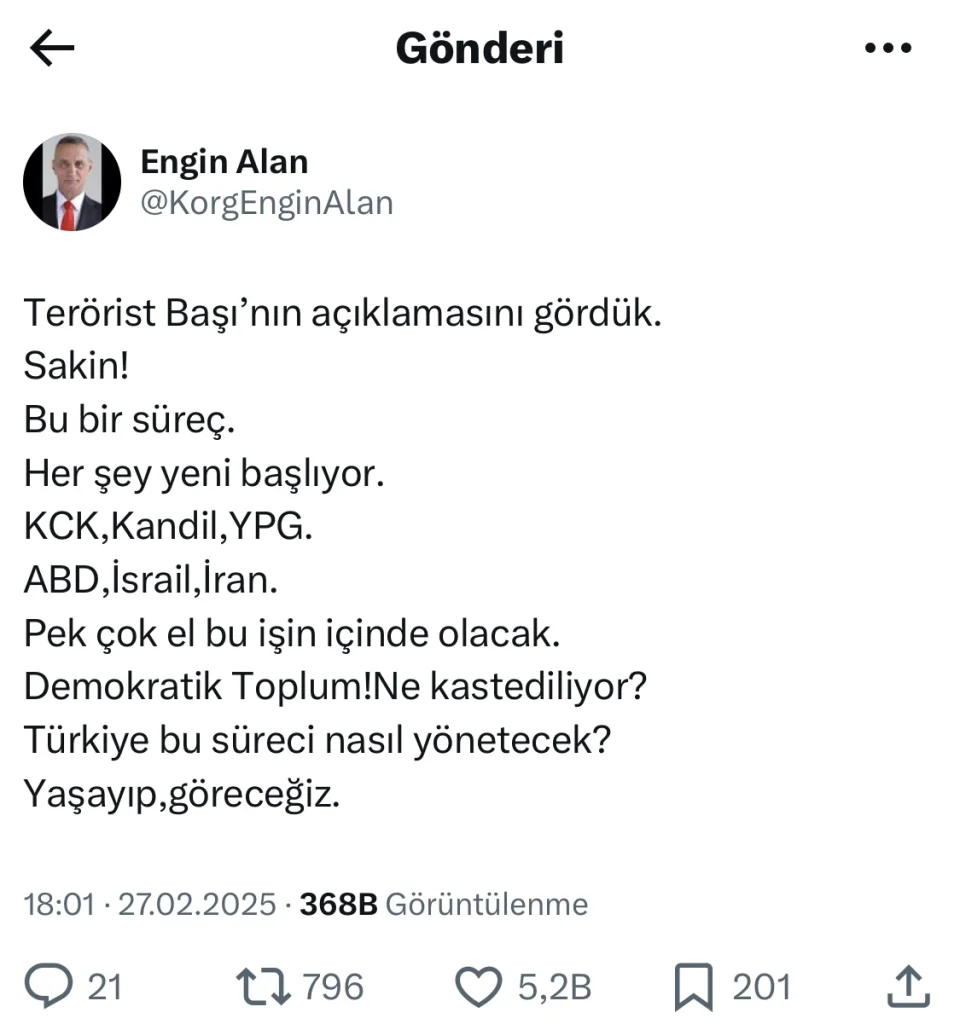This screenshot has width=960, height=1024.
Task: Bookmark this post
Action: click(x=693, y=986)
